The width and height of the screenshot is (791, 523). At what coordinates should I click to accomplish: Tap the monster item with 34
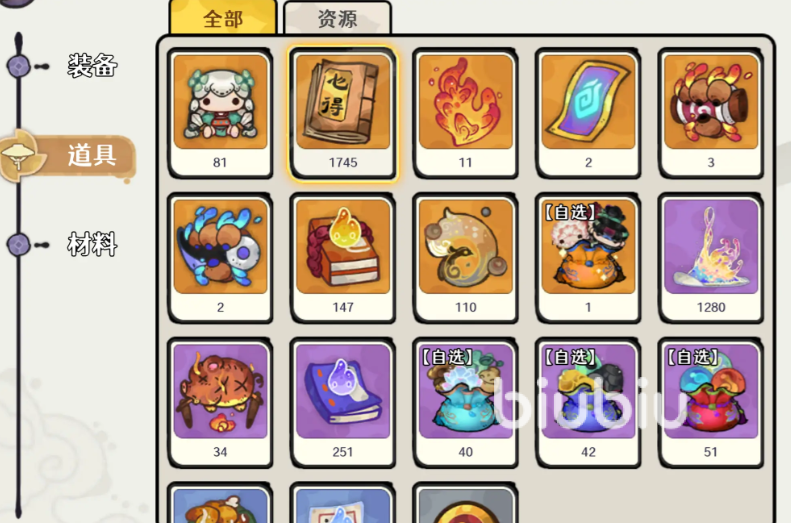[x=220, y=393]
